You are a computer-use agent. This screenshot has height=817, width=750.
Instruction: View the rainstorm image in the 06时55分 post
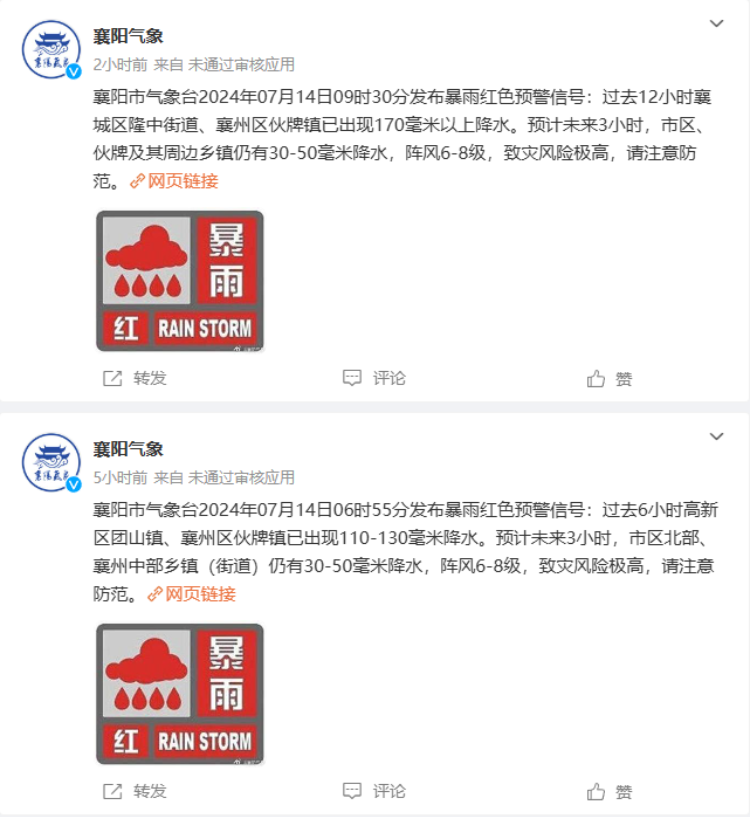point(180,694)
